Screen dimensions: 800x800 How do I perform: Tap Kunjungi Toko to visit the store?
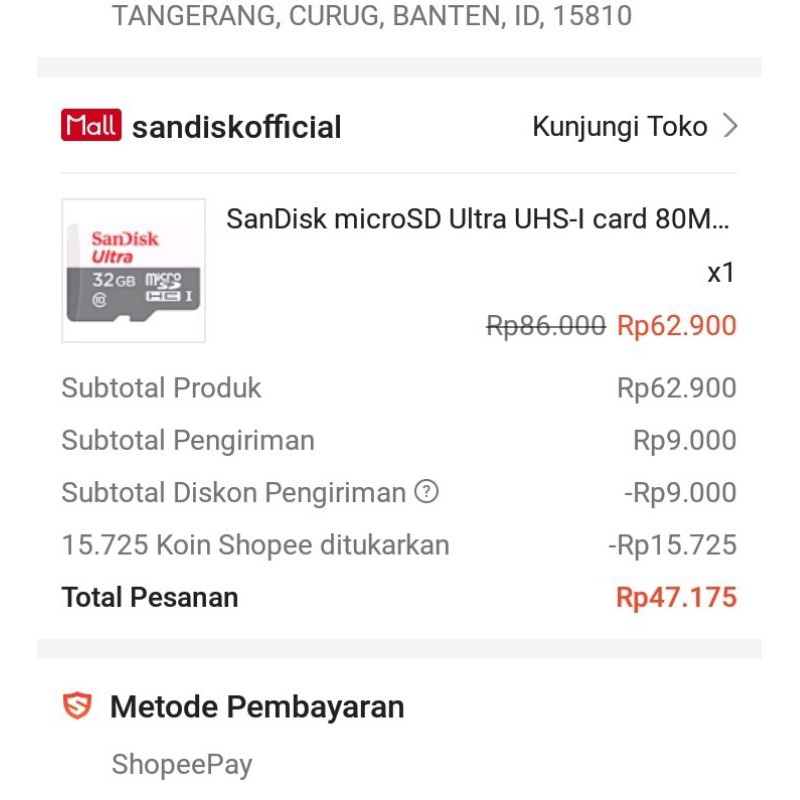click(634, 127)
